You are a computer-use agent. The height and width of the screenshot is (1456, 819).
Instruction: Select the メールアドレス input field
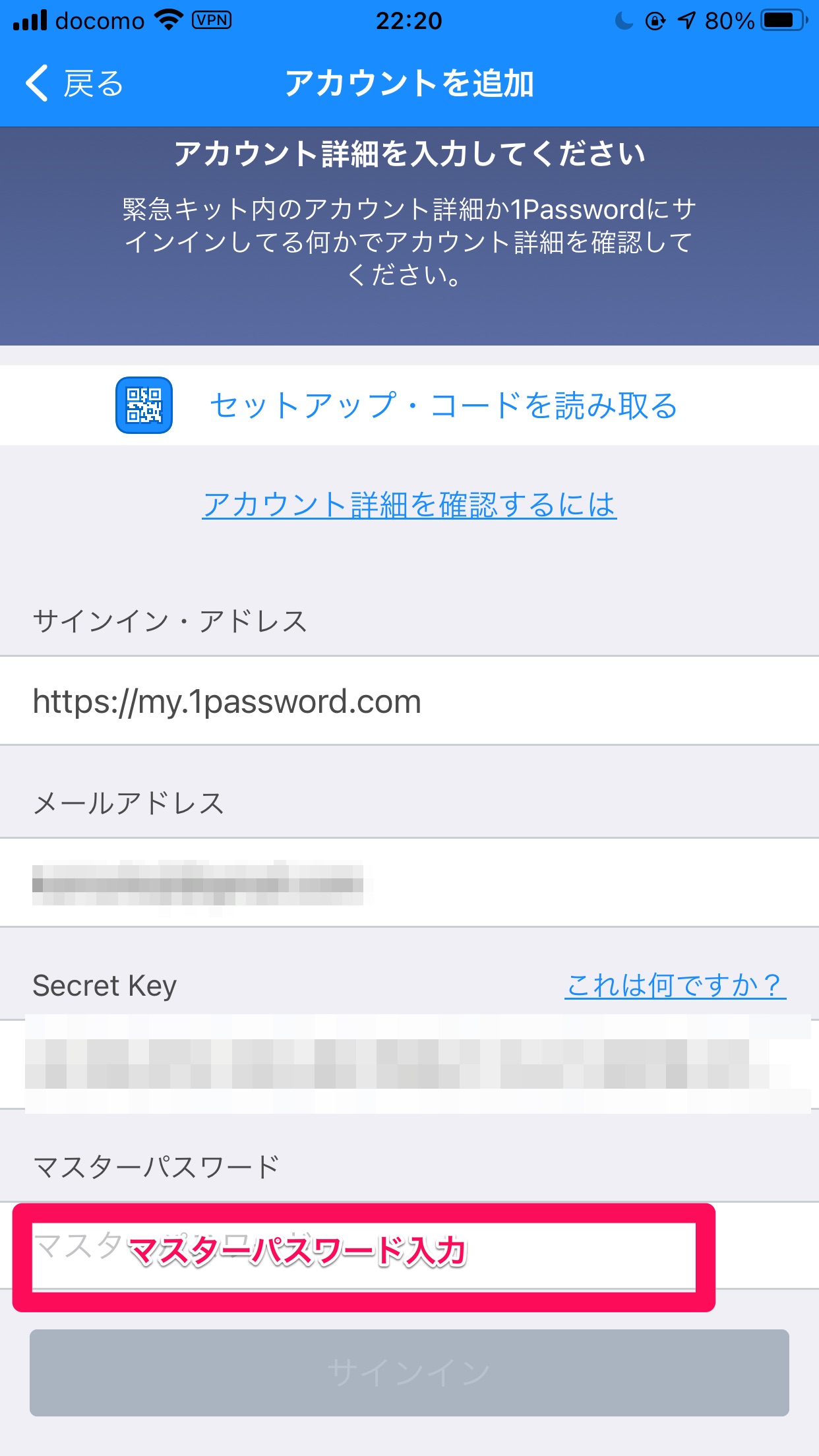pyautogui.click(x=409, y=882)
